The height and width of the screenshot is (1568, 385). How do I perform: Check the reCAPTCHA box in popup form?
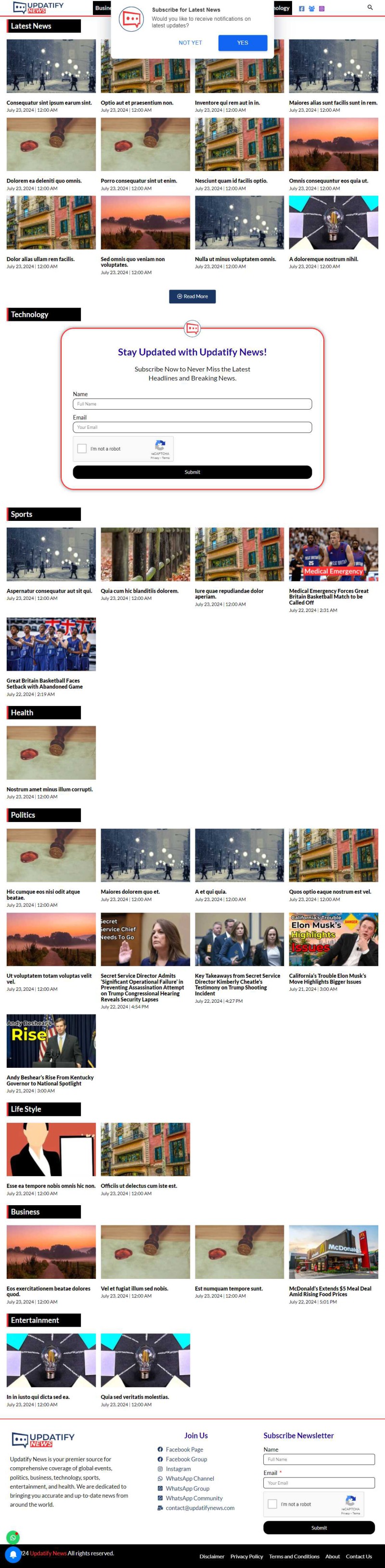(82, 449)
